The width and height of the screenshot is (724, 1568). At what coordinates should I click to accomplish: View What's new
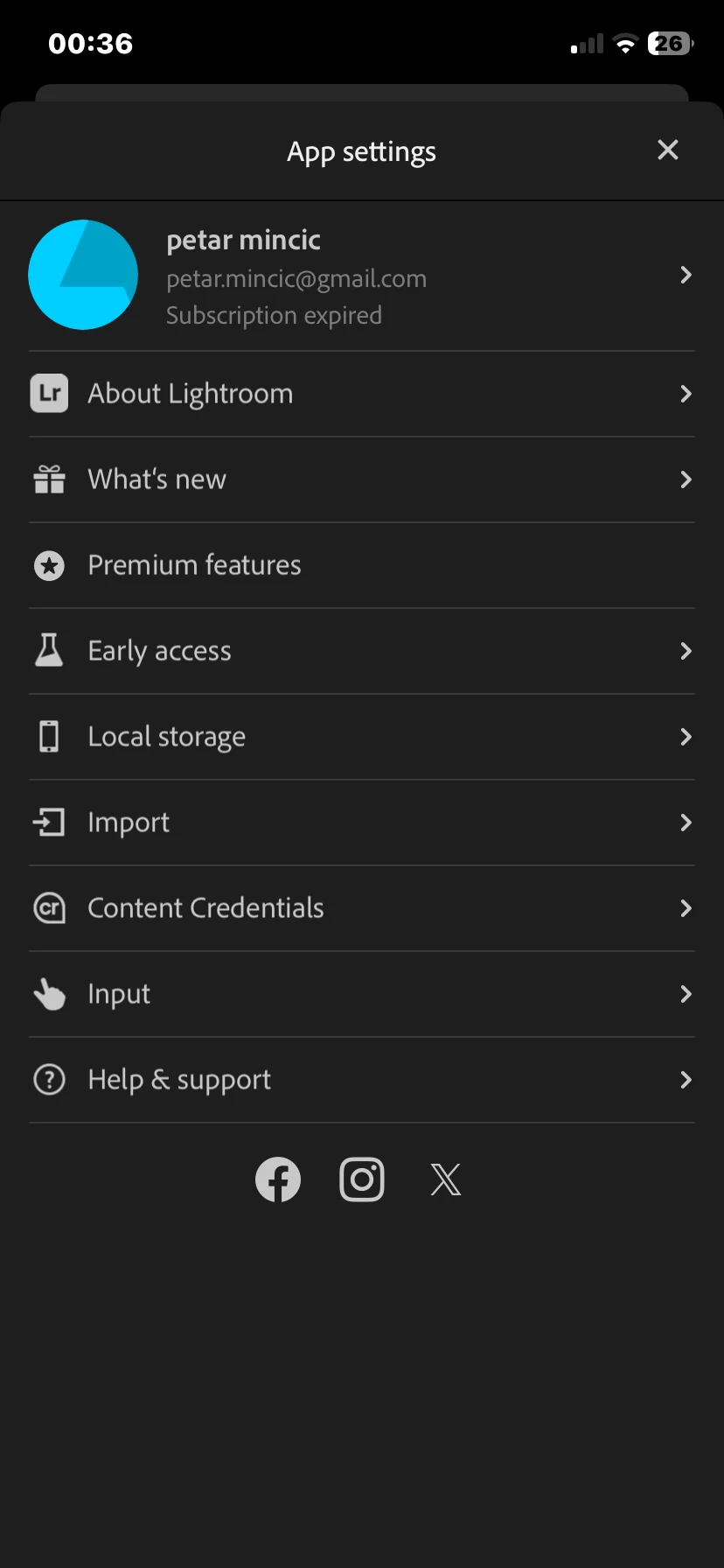point(361,479)
